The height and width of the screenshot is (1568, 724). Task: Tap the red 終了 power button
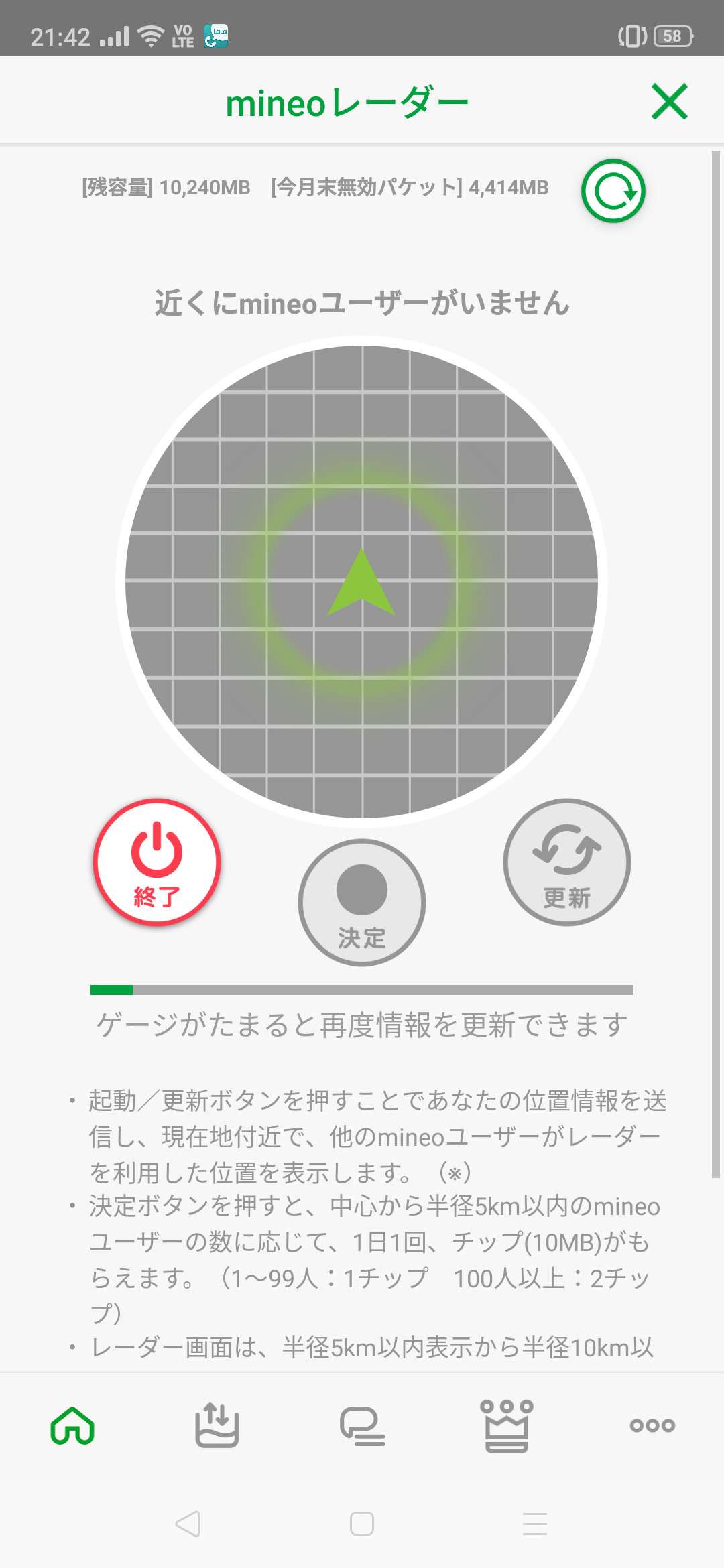pyautogui.click(x=157, y=862)
